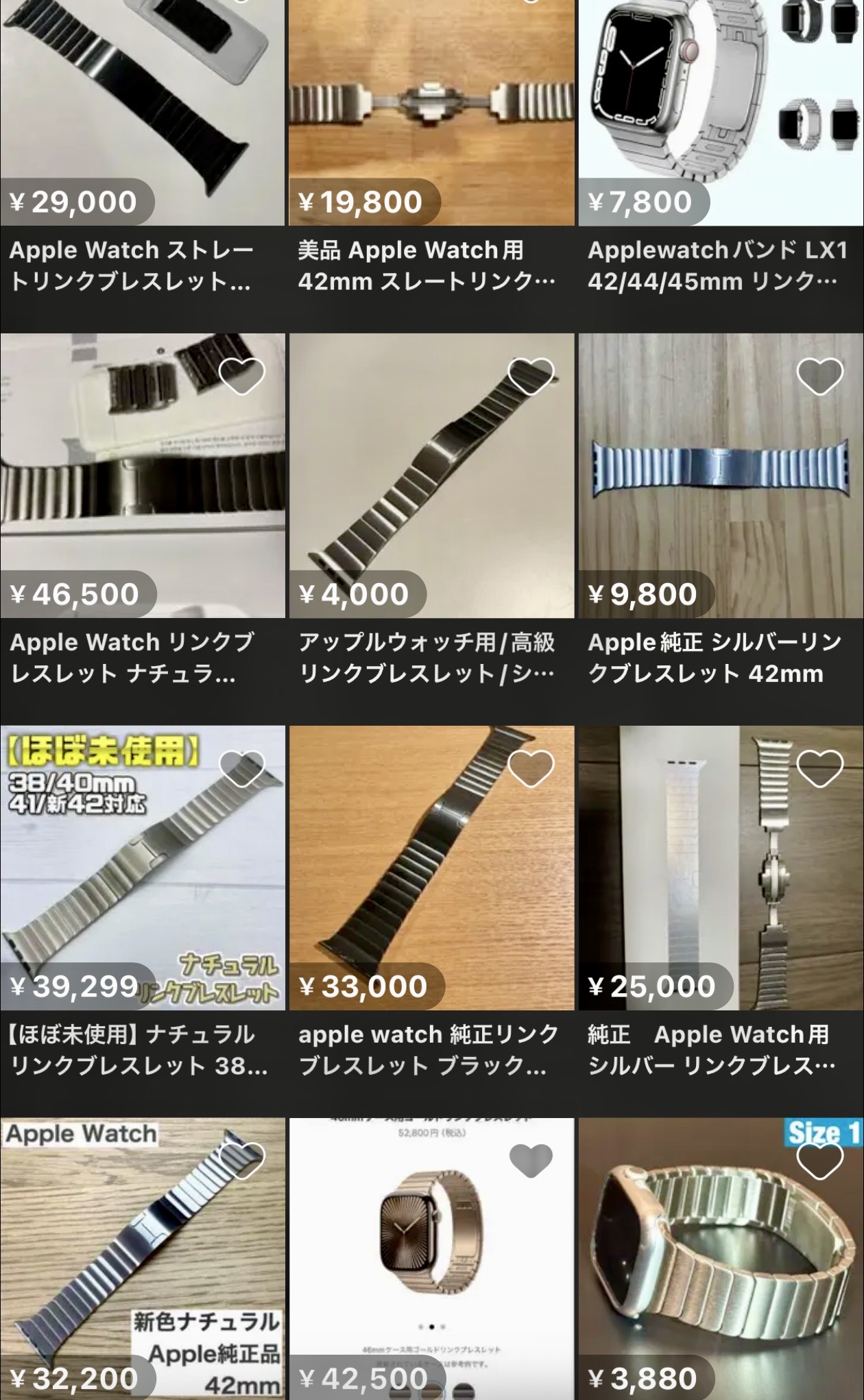Like the ¥46,500 リンクブレスレット item
864x1400 pixels.
click(241, 377)
